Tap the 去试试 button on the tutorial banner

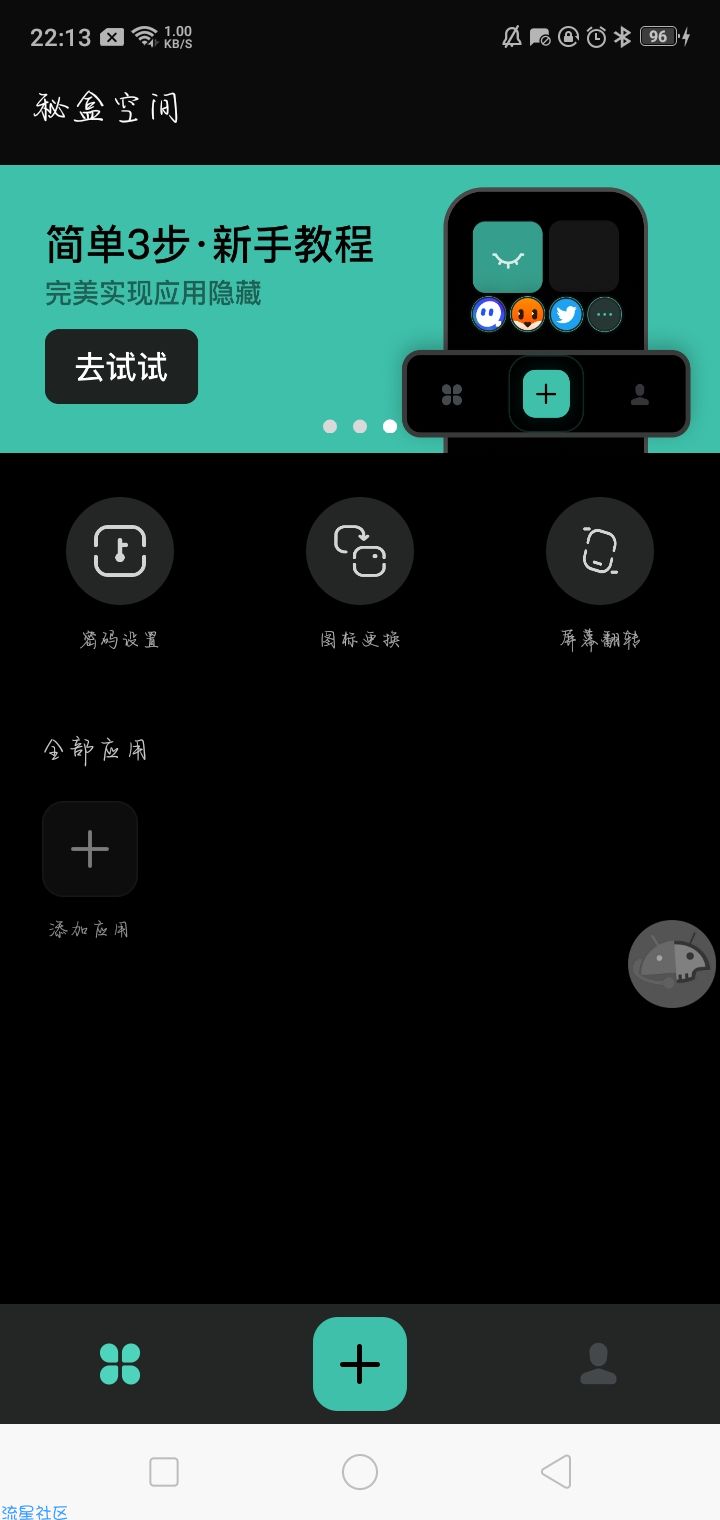[121, 367]
